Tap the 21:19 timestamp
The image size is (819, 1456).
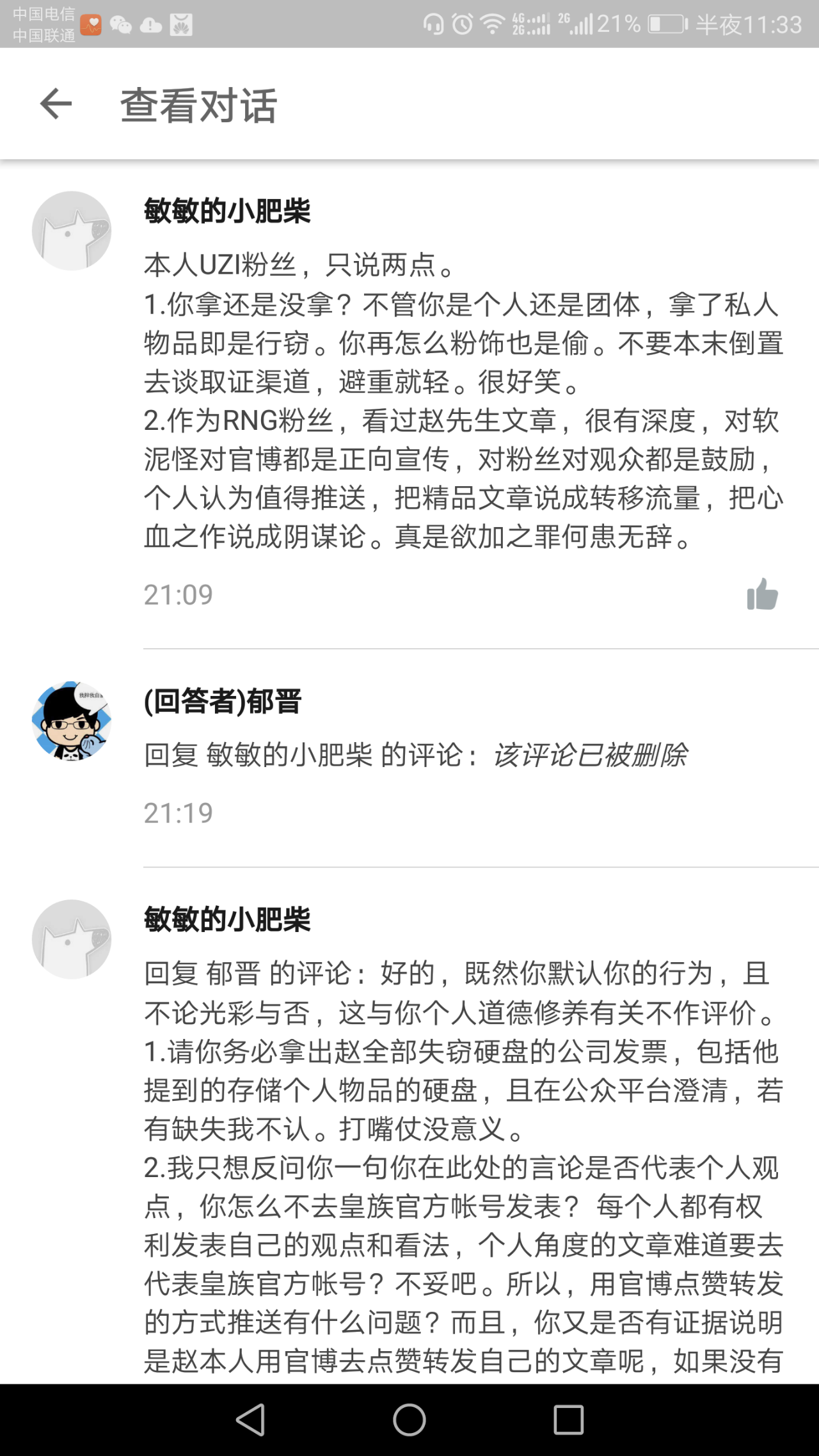tap(178, 812)
